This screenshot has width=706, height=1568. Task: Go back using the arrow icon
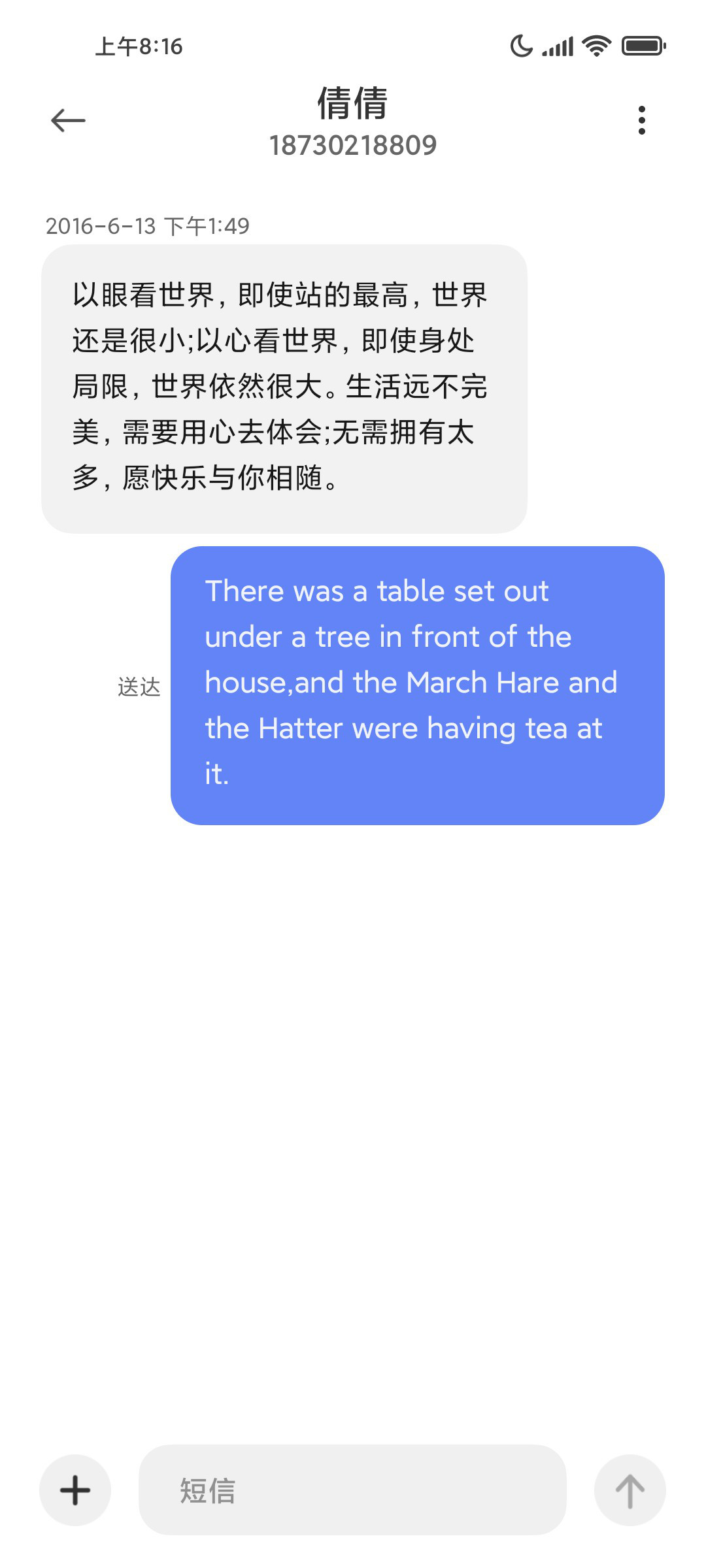68,120
